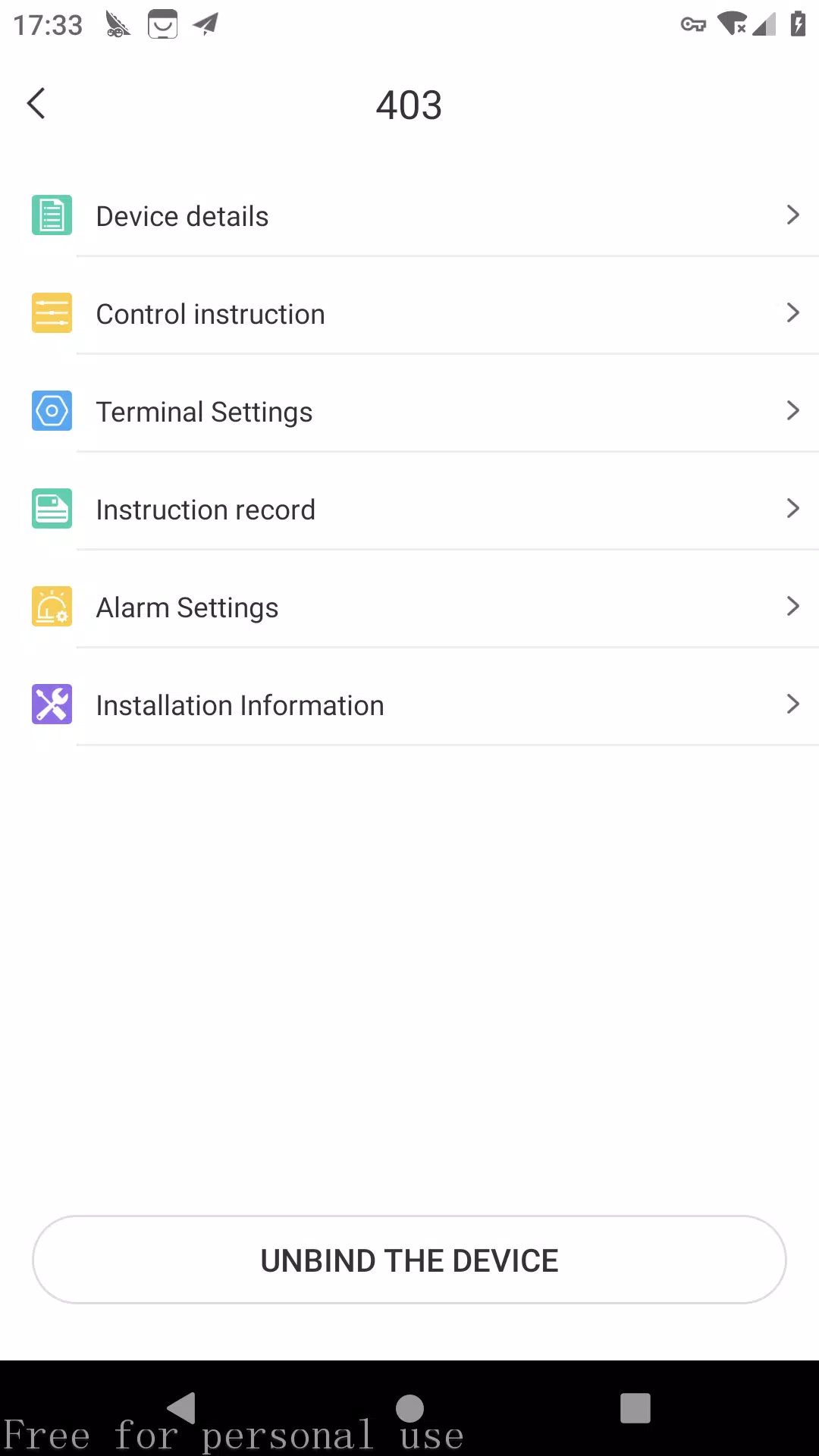Select the Control instruction sliders icon

tap(51, 312)
